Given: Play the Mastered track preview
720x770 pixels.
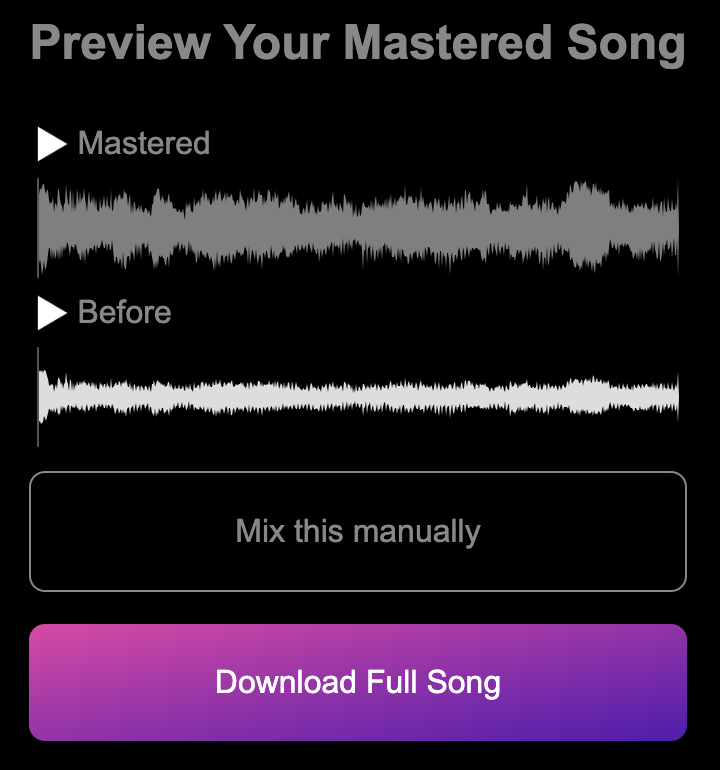Looking at the screenshot, I should pos(51,144).
